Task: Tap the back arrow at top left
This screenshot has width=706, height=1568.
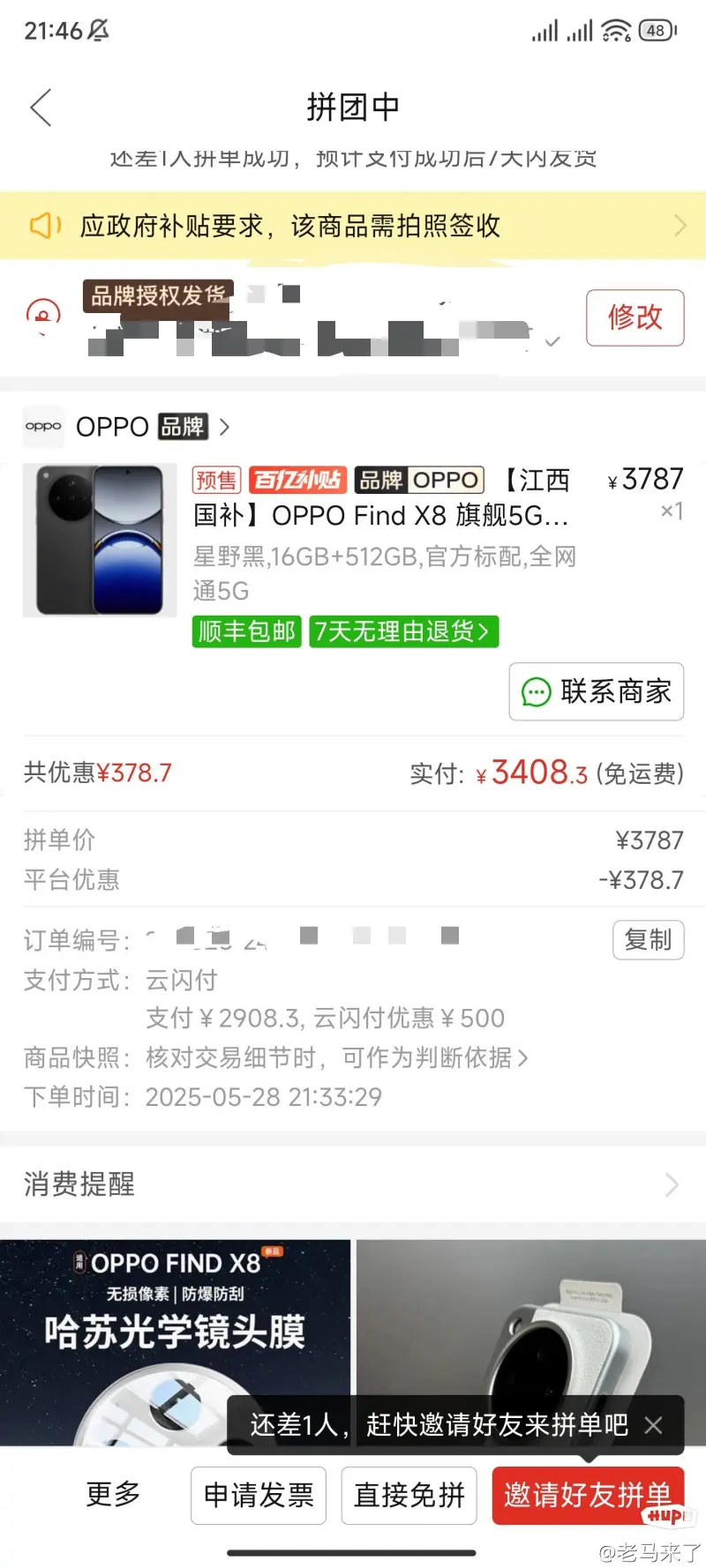Action: click(x=41, y=107)
